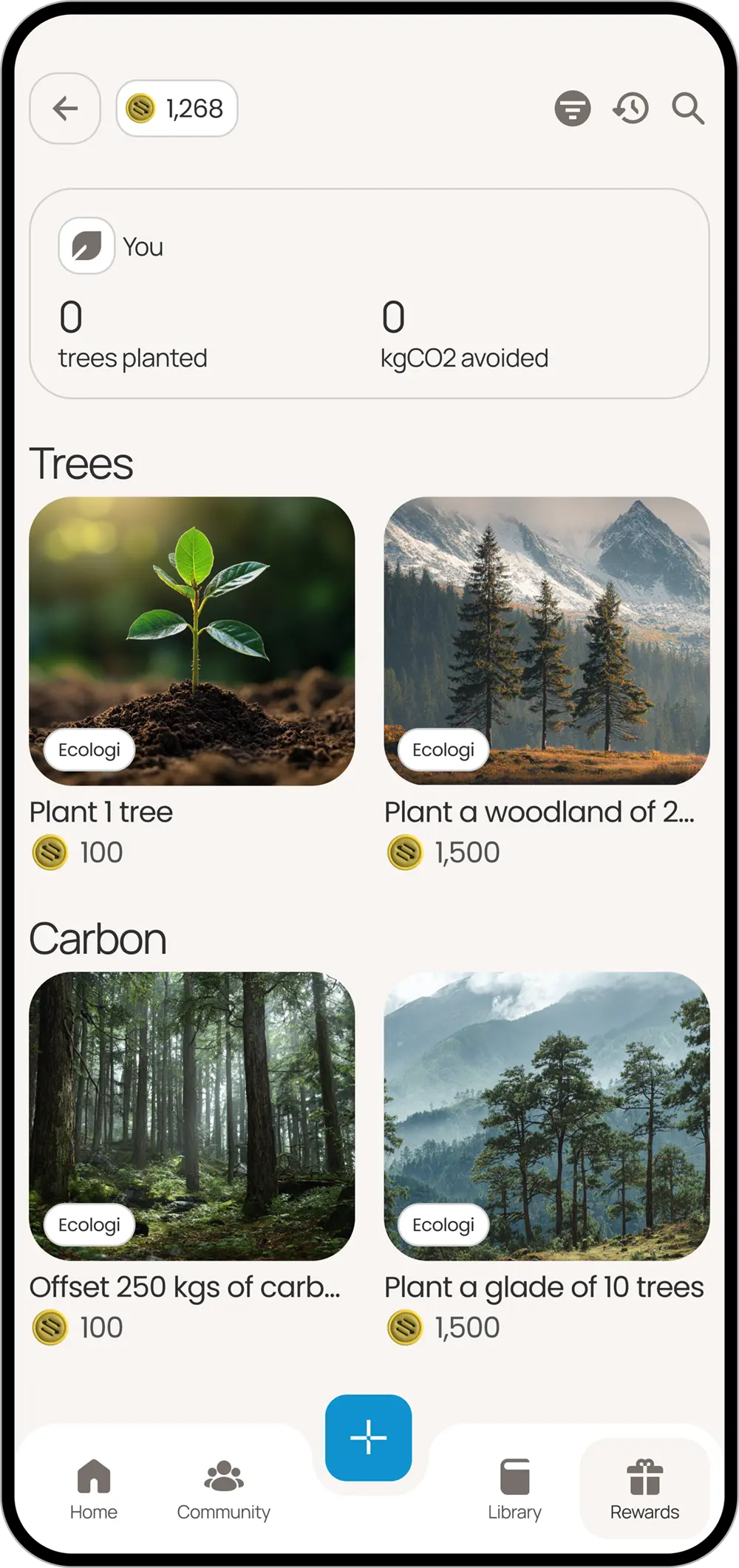Open the rewards filter icon
The width and height of the screenshot is (739, 1568).
click(572, 109)
